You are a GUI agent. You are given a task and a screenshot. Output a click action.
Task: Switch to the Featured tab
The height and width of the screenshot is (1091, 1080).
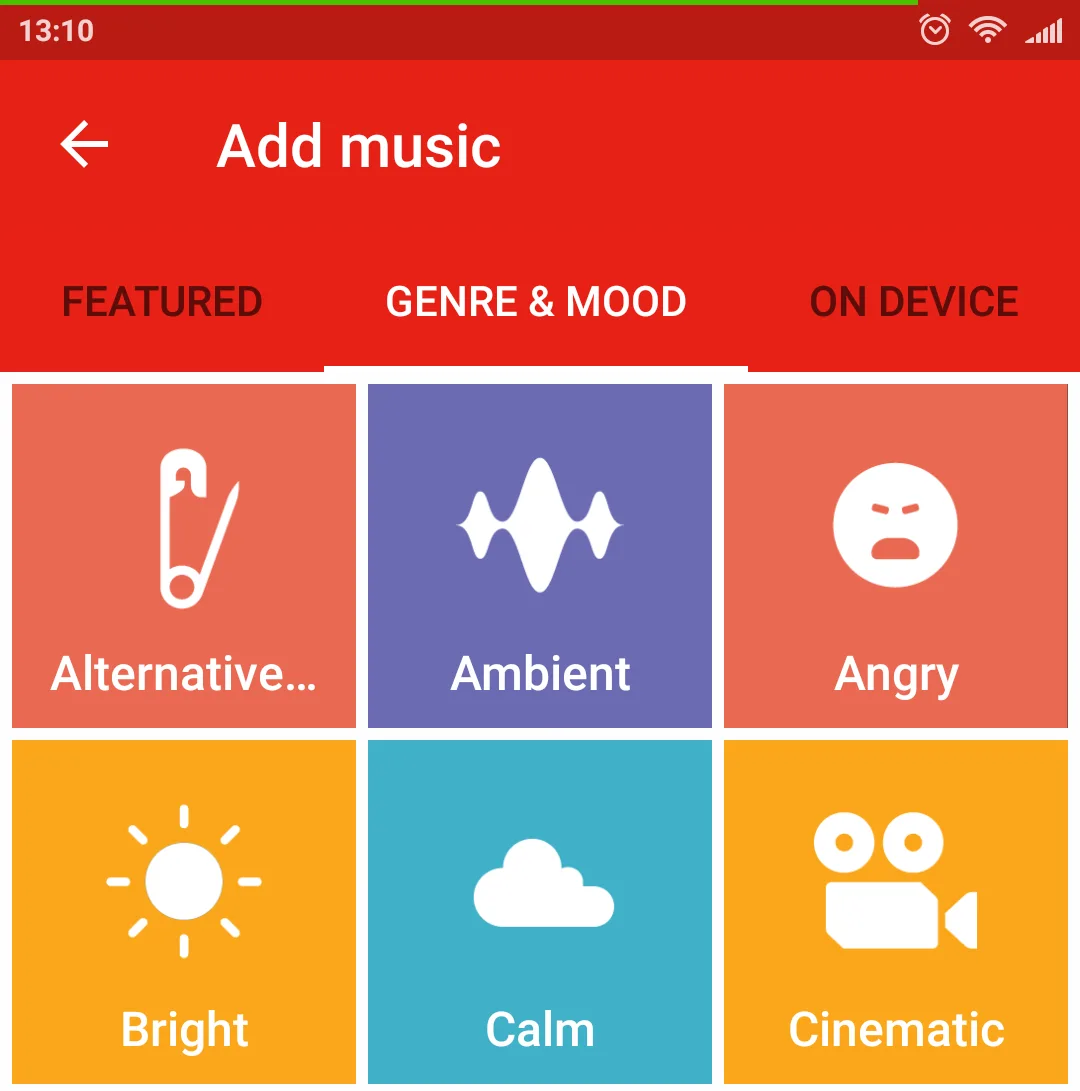coord(162,302)
